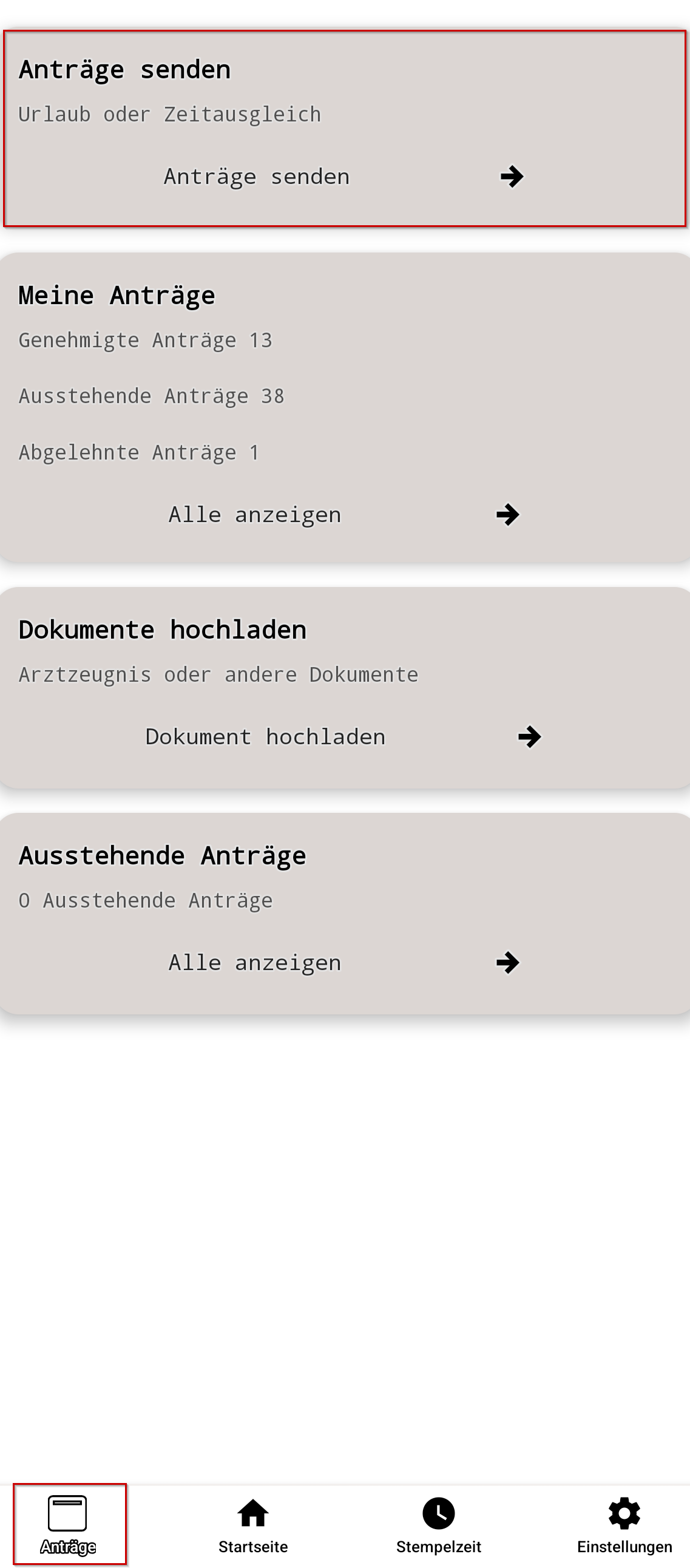
Task: Tap the Genehmigte Anträge 13 entry
Action: click(x=146, y=341)
